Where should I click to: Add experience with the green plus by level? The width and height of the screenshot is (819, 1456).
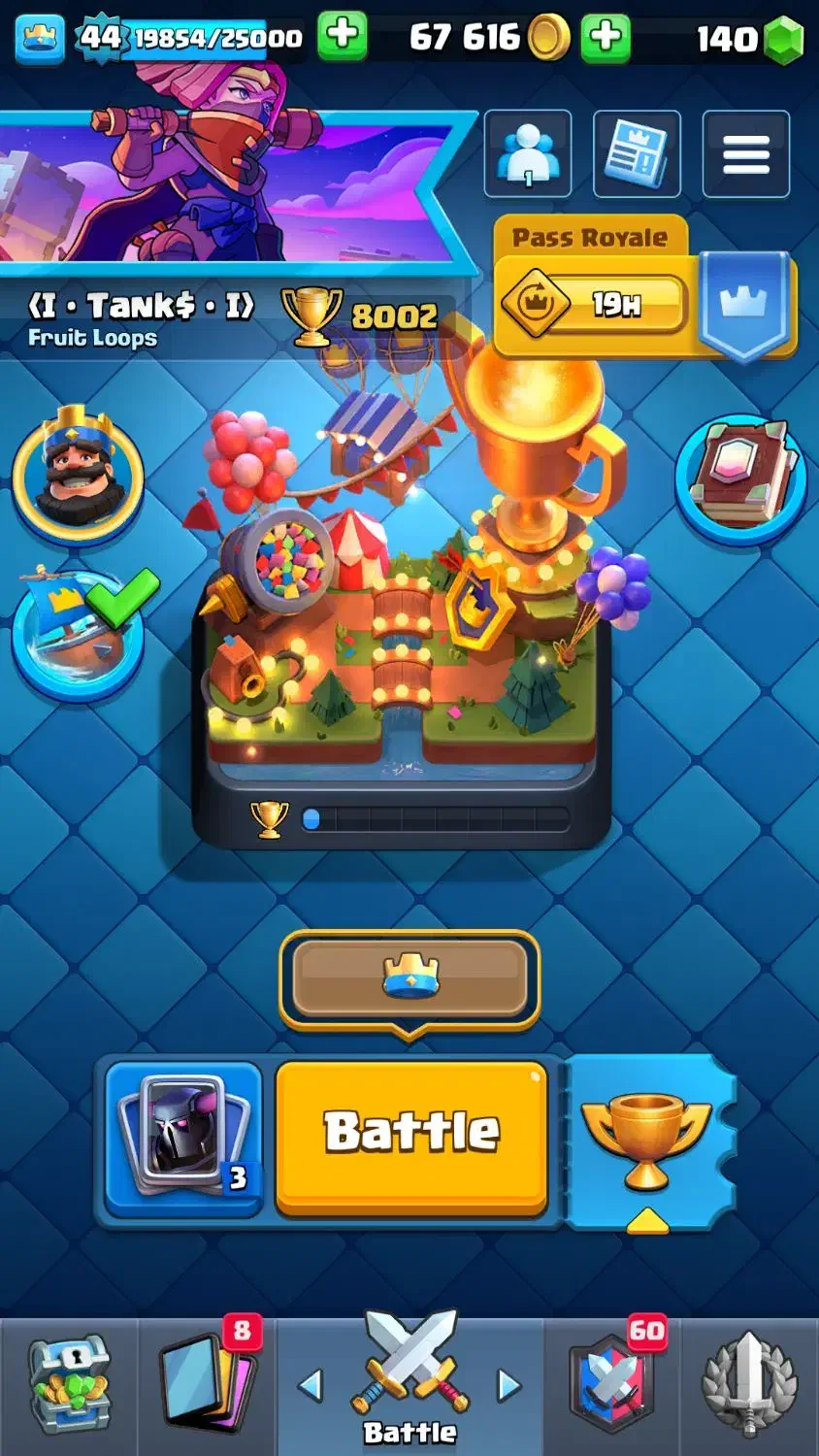(x=342, y=38)
